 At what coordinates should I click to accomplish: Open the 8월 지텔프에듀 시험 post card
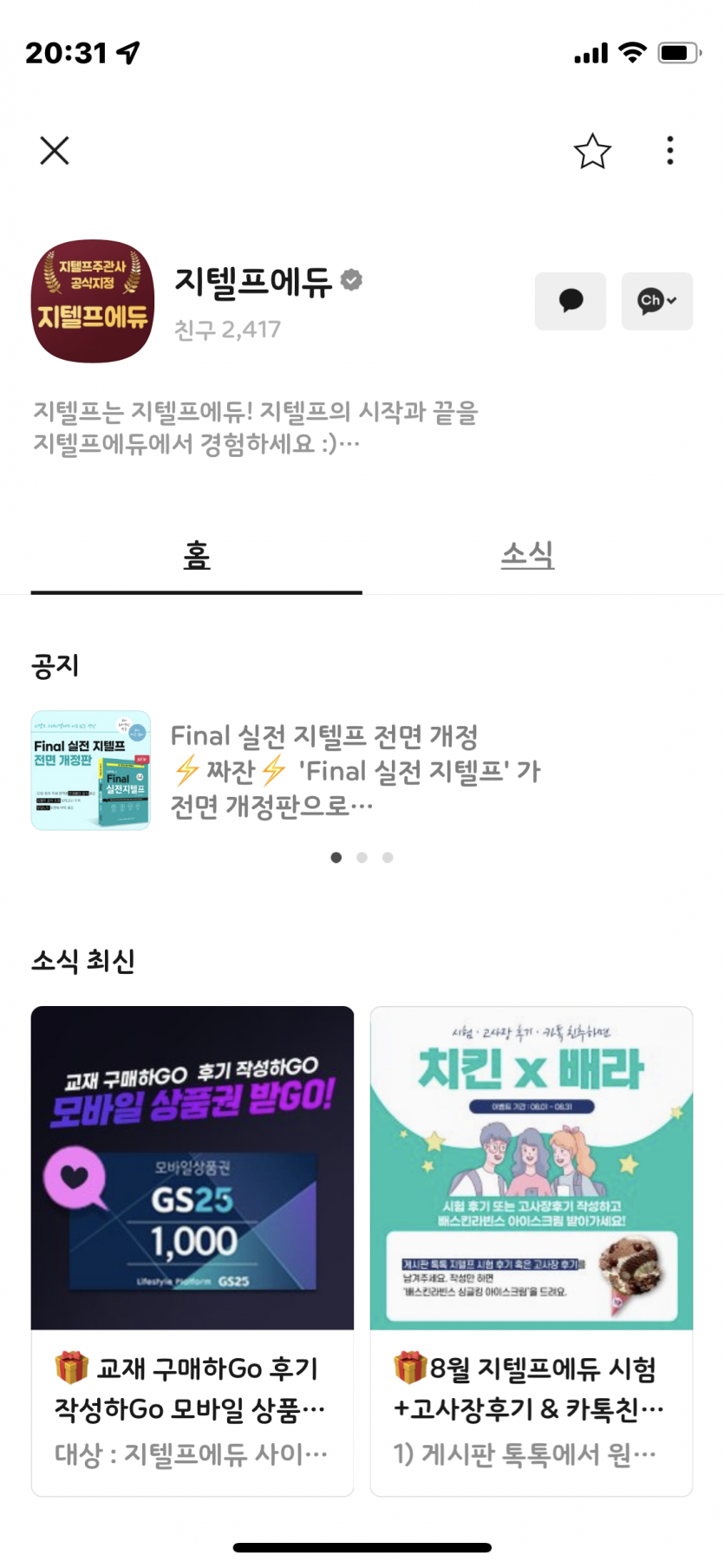coord(531,1249)
